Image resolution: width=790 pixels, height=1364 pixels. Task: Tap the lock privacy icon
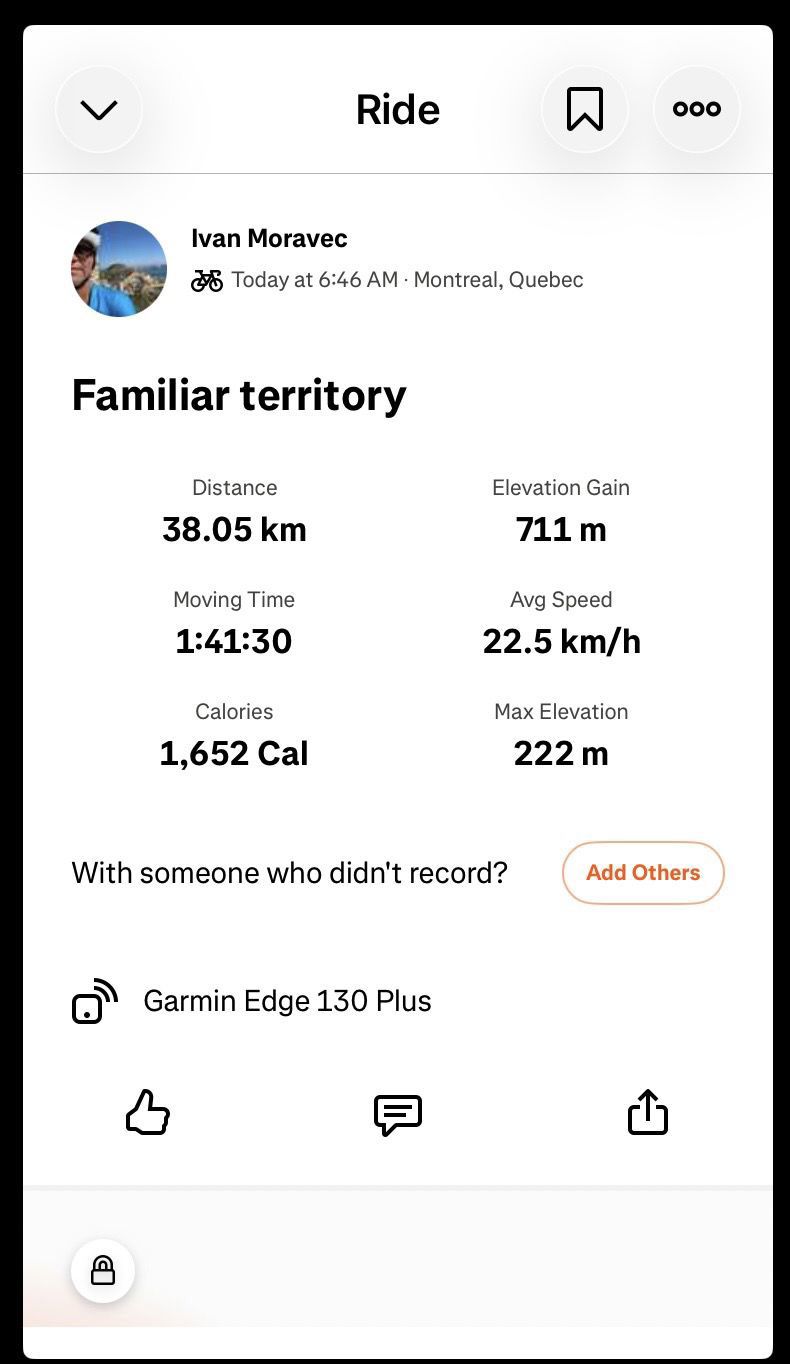103,1270
